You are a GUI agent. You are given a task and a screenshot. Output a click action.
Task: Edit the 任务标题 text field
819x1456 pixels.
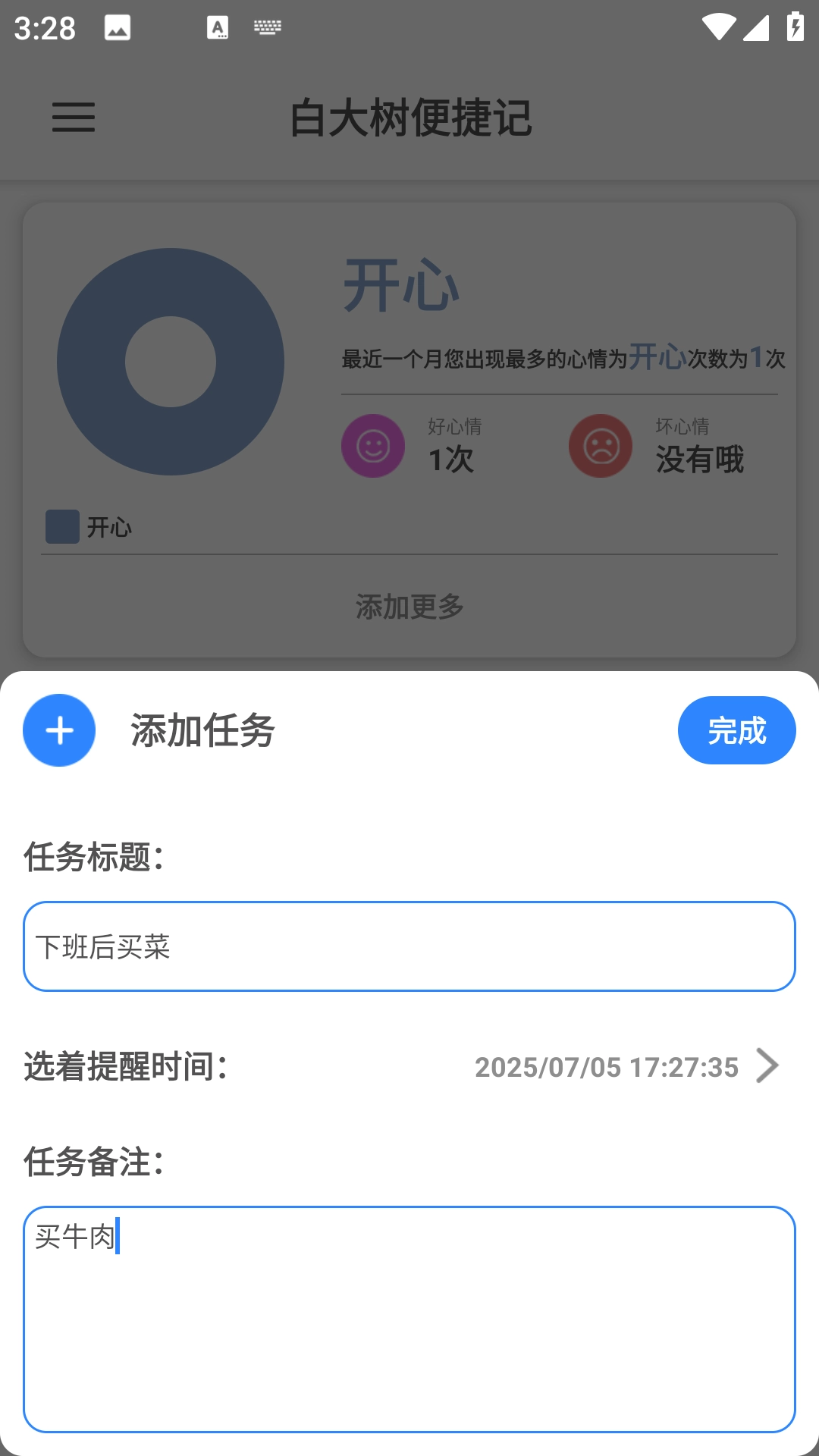pyautogui.click(x=409, y=946)
